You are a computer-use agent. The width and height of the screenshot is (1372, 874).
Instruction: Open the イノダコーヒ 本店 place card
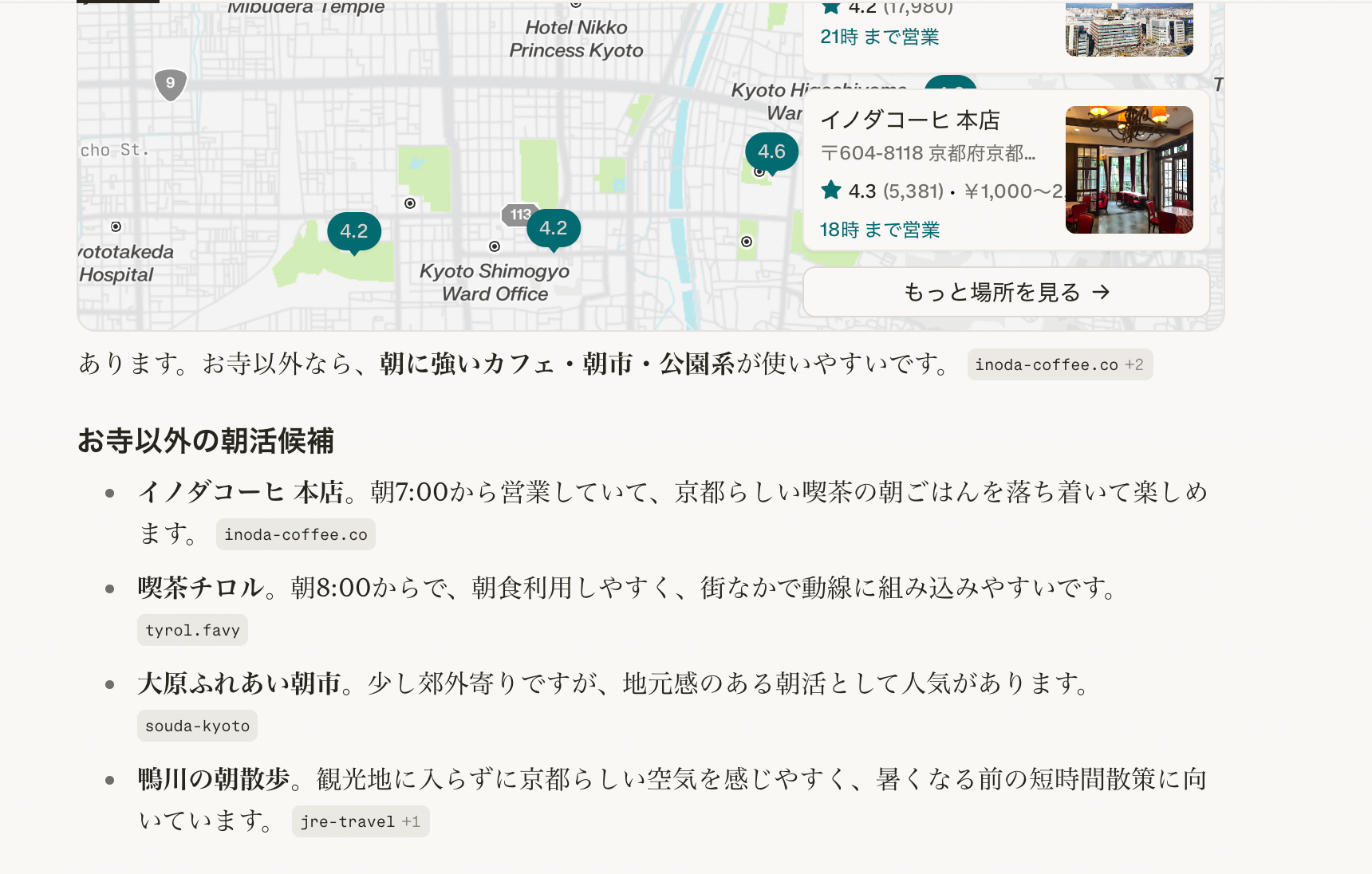click(1006, 171)
